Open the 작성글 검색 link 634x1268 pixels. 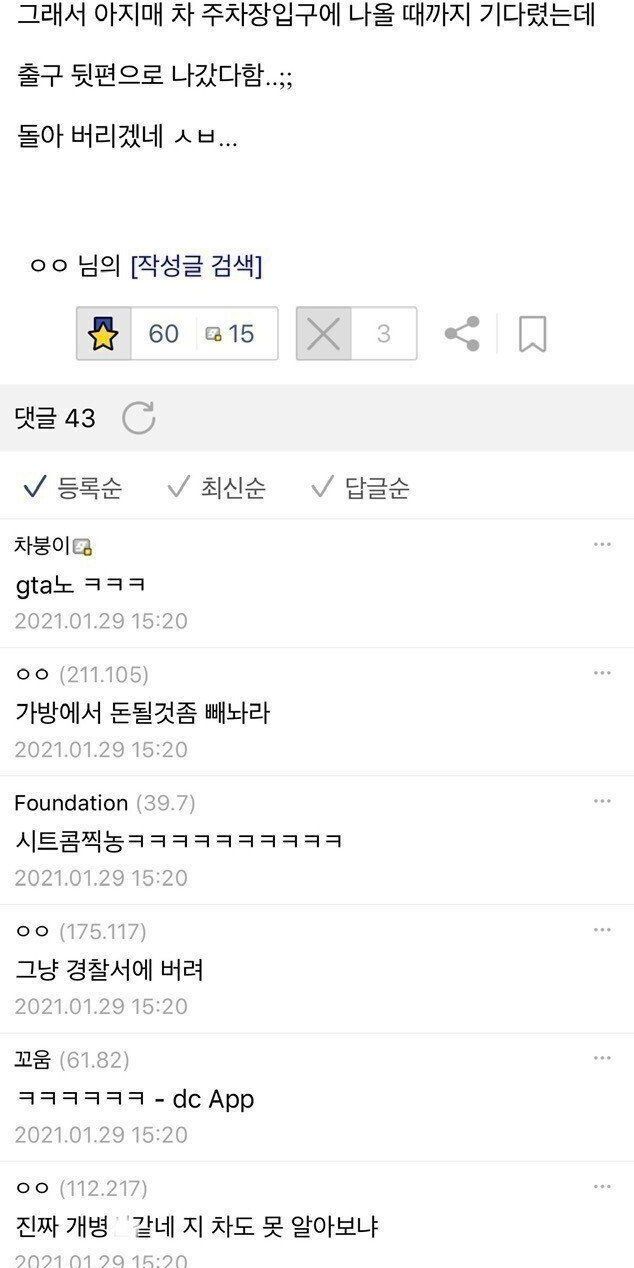196,266
